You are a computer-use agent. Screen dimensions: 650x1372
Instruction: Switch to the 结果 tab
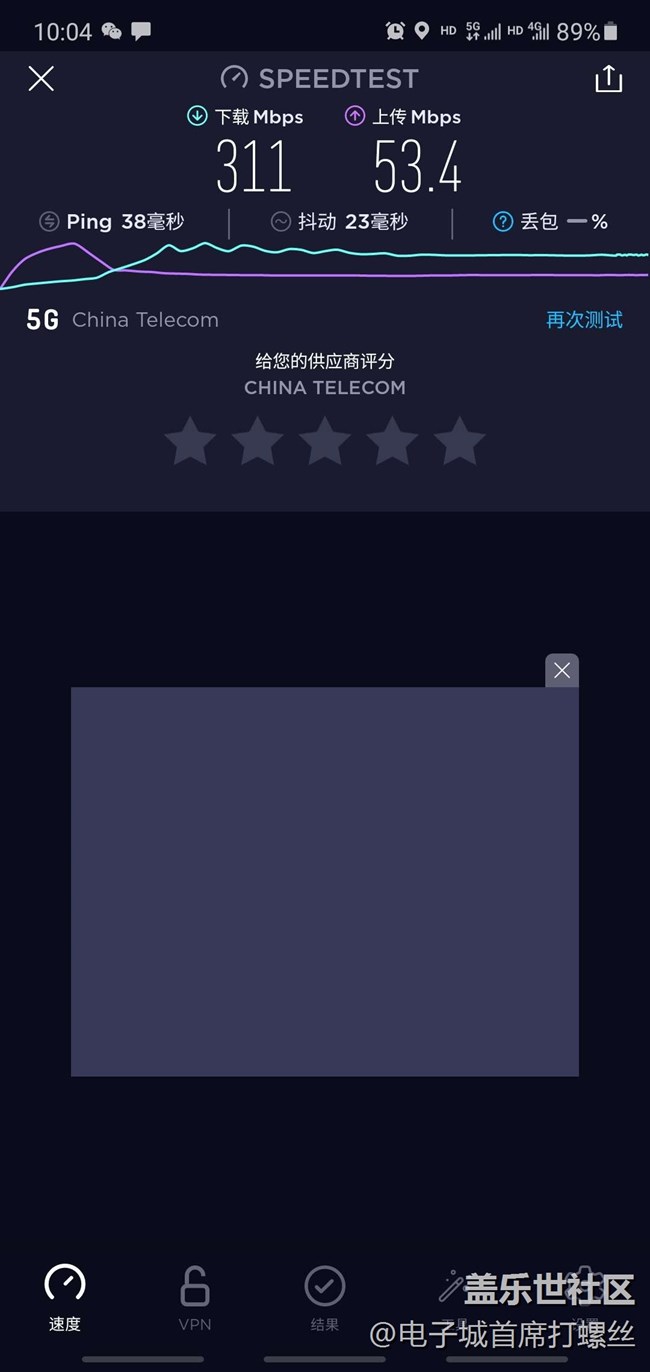(x=325, y=1298)
